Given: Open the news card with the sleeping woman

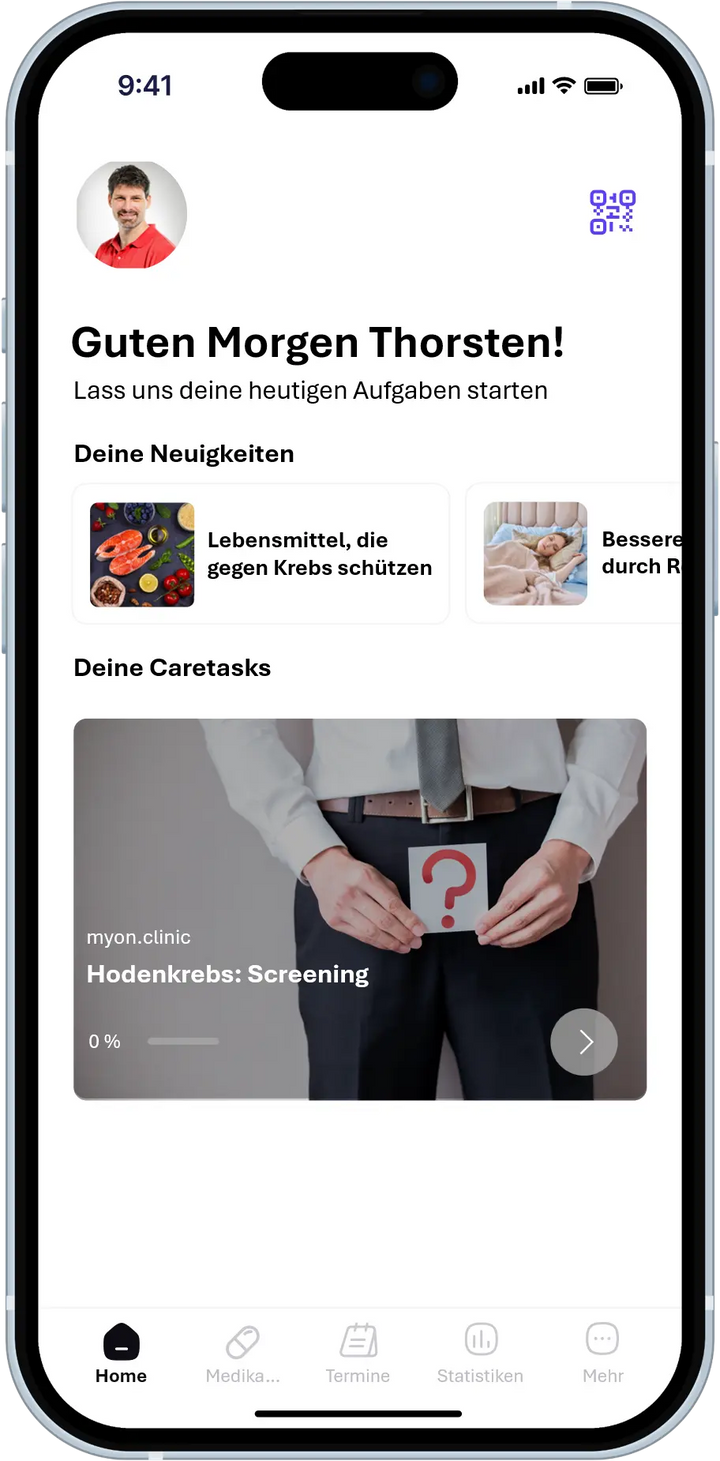Looking at the screenshot, I should click(x=574, y=554).
